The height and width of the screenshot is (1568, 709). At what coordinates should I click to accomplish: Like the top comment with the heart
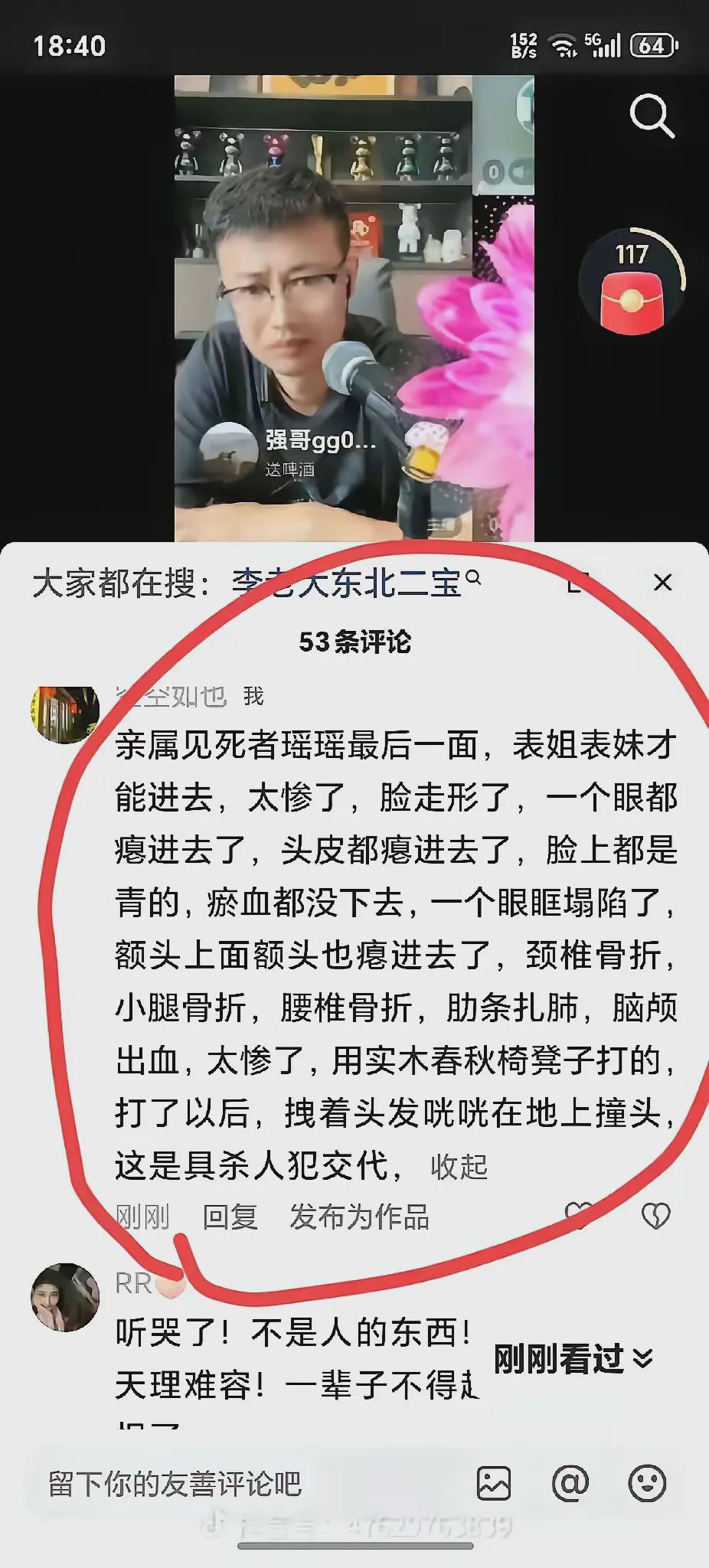pyautogui.click(x=579, y=1215)
